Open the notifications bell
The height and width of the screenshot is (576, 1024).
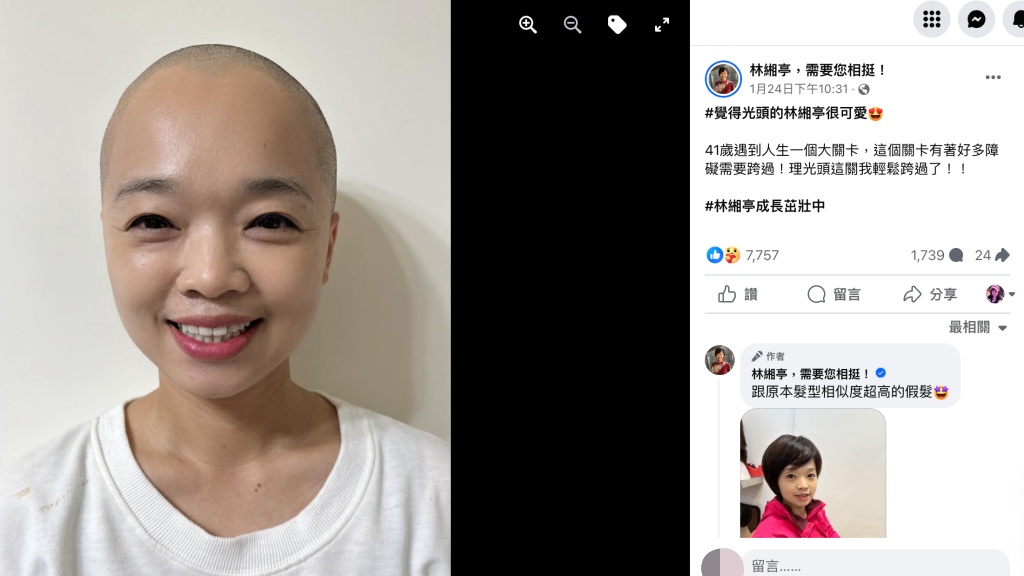point(1017,19)
